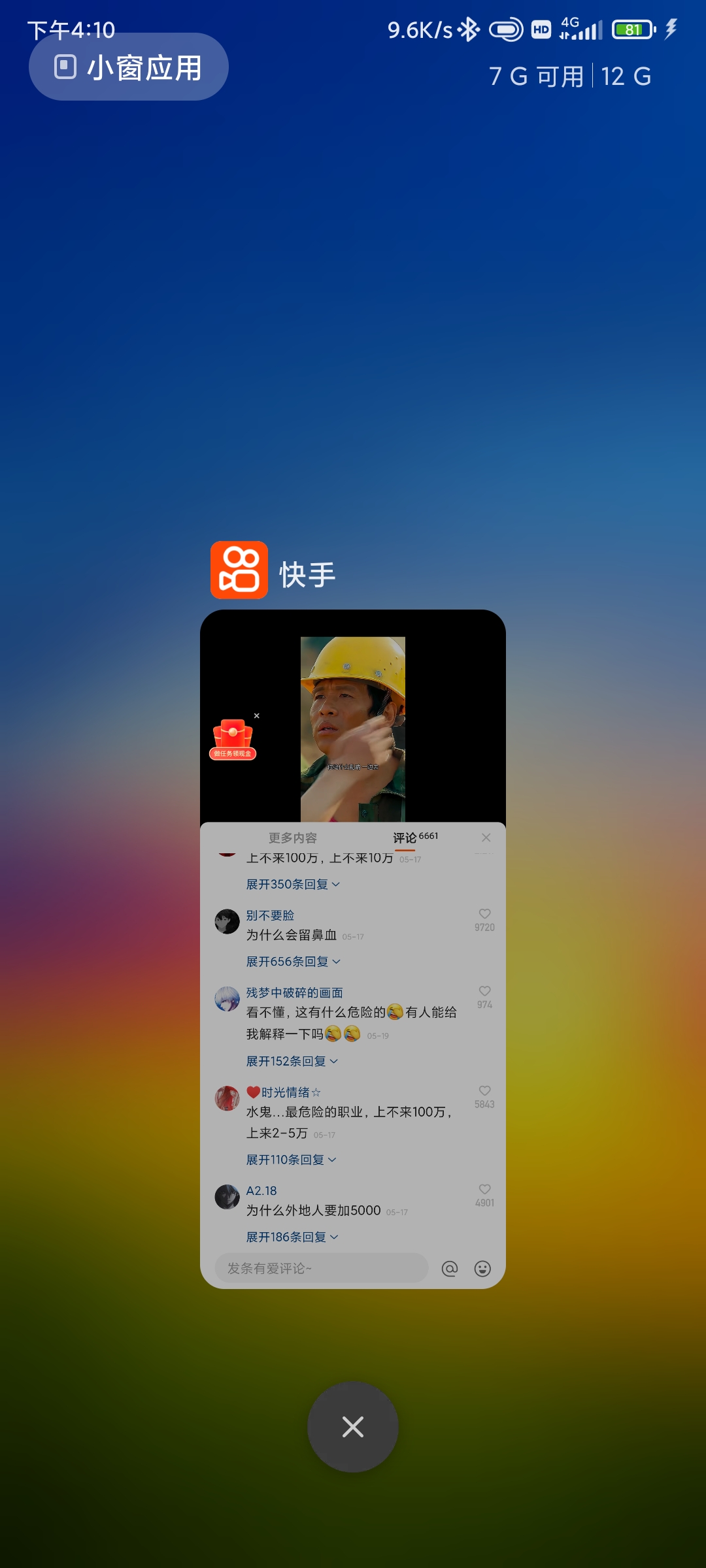
Task: Clear all recent apps with the X button
Action: coord(353,1426)
